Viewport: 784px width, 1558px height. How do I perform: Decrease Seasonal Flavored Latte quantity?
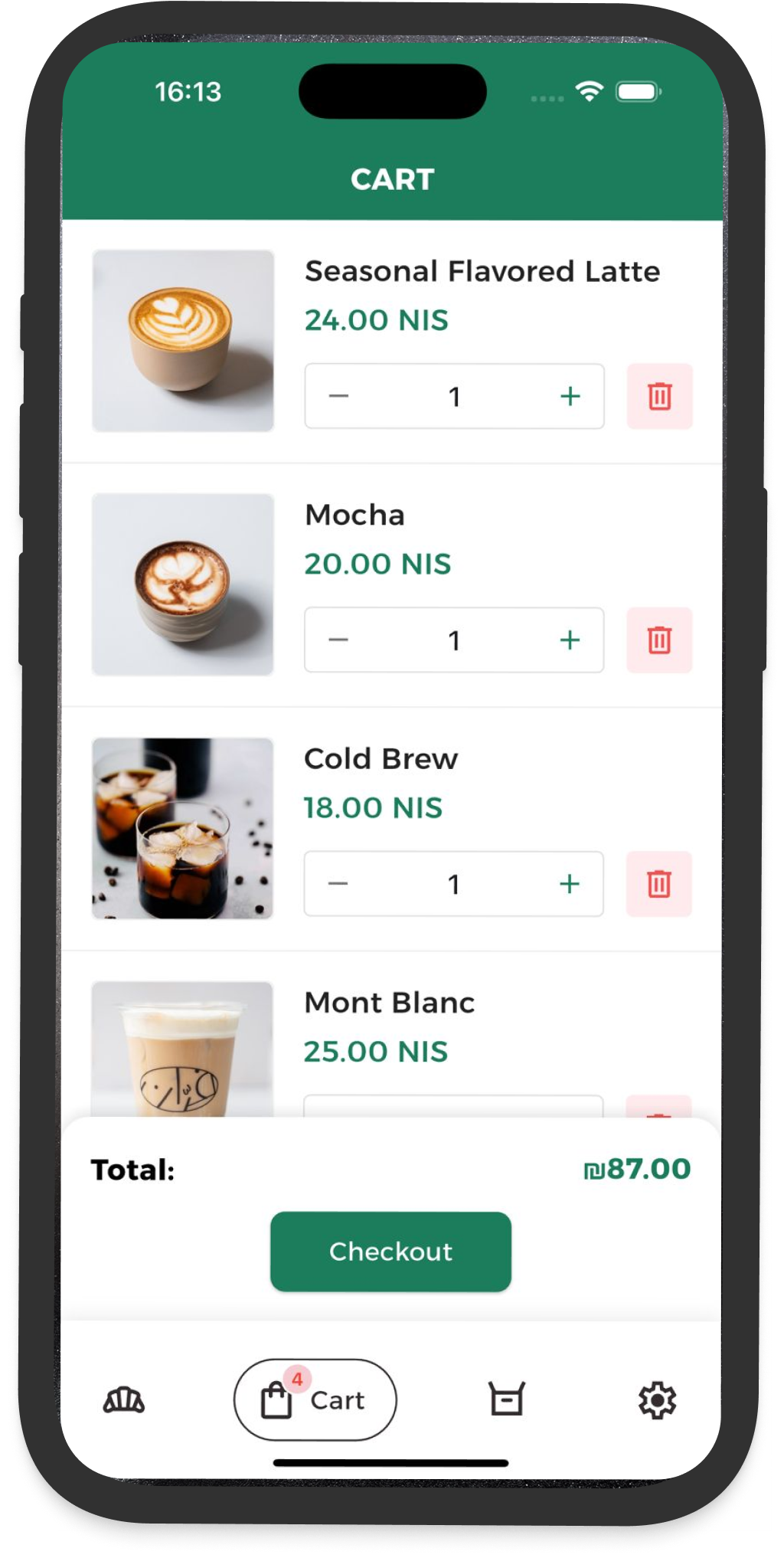coord(338,396)
